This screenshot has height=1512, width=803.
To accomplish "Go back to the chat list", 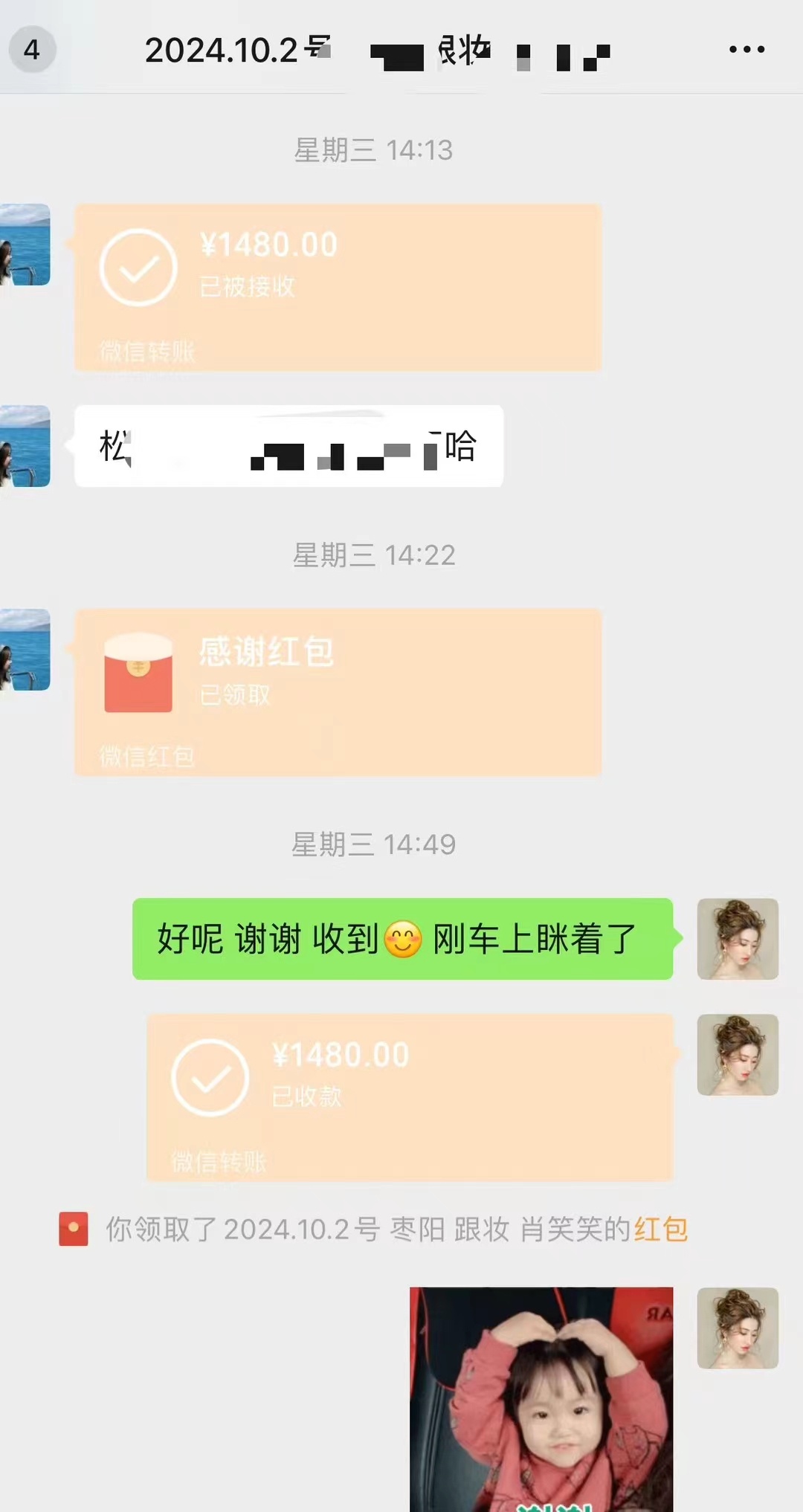I will click(x=31, y=50).
